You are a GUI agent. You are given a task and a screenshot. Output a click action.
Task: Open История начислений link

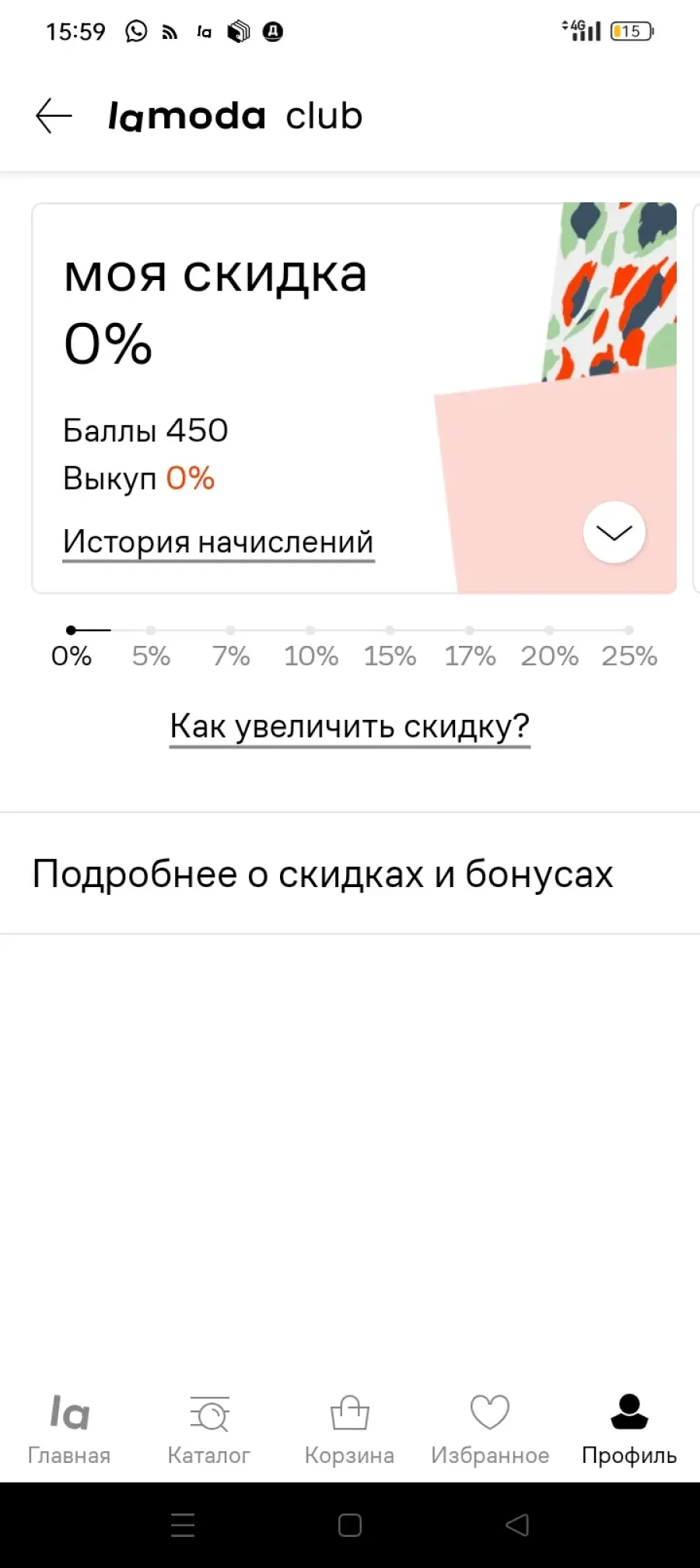(x=219, y=542)
